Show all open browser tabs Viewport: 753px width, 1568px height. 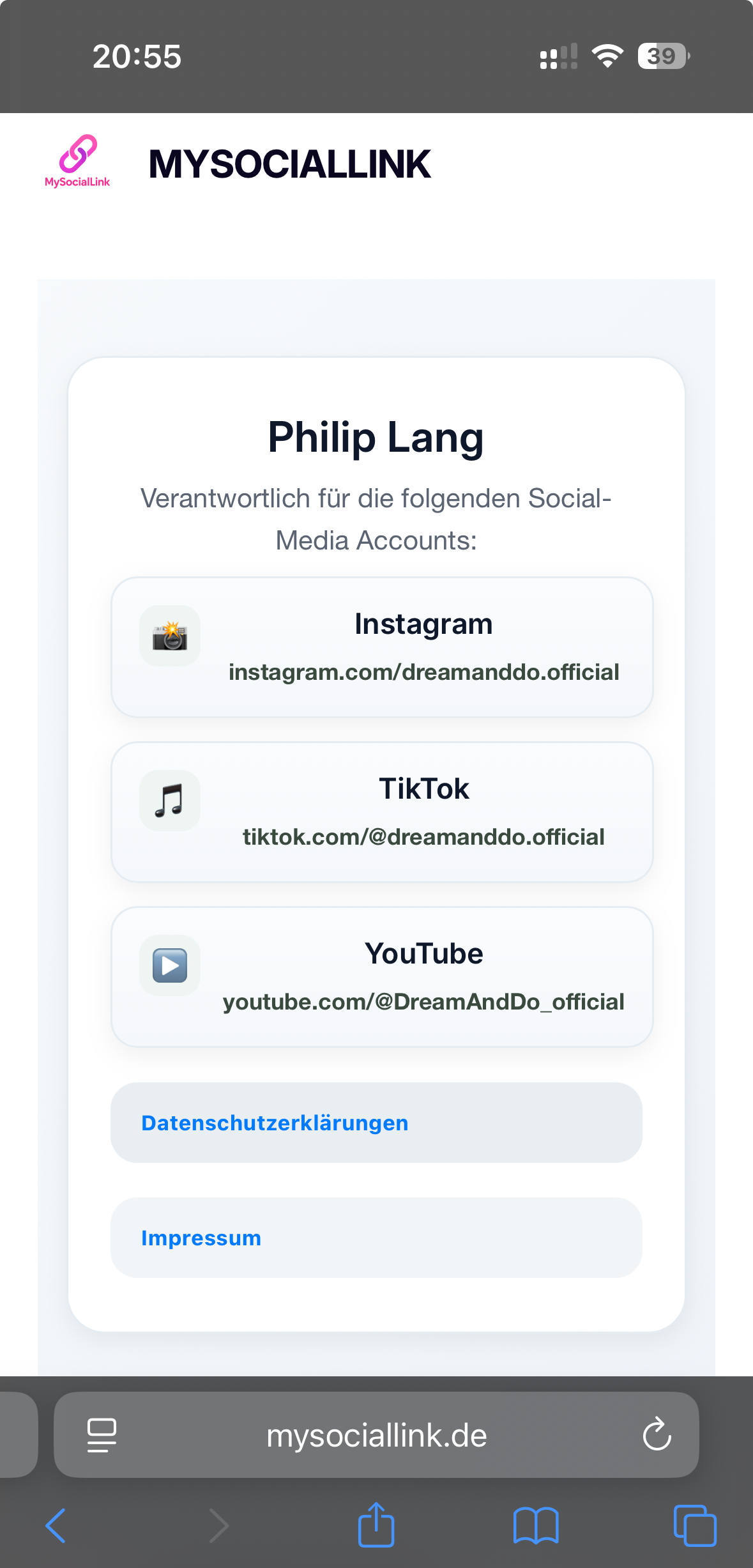click(695, 1526)
